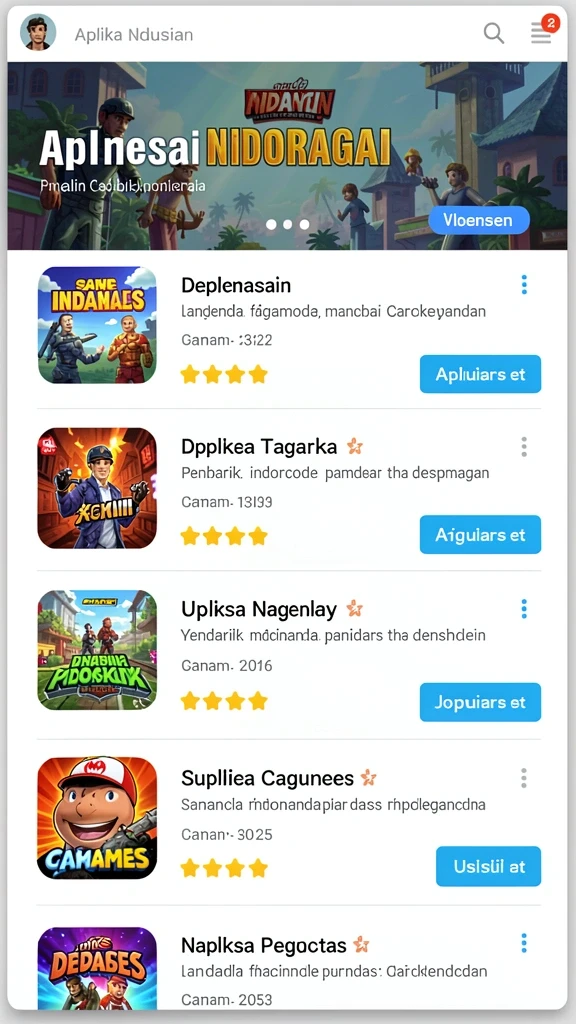Open the Deplenasain app icon
The height and width of the screenshot is (1024, 576).
click(97, 325)
